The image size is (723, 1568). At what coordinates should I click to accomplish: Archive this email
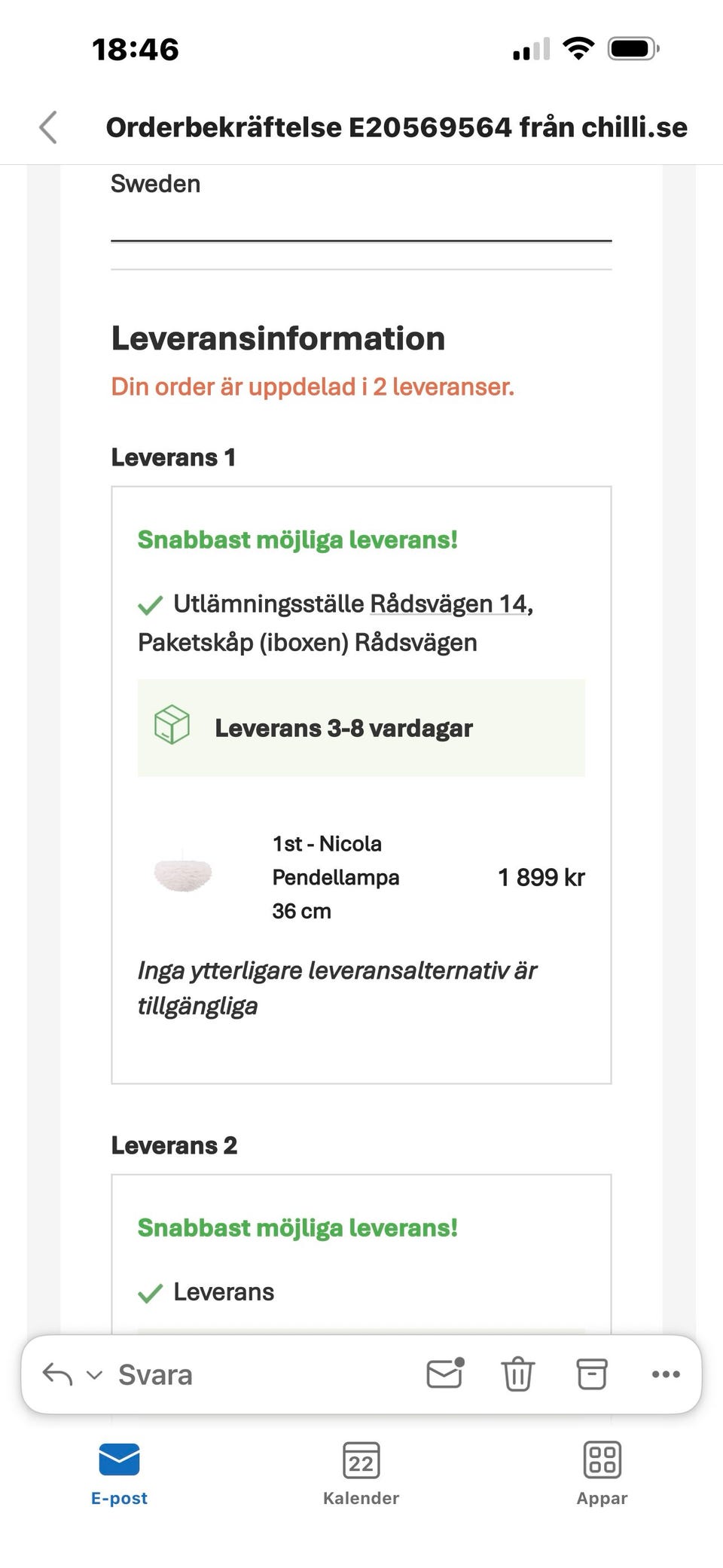pos(592,1374)
